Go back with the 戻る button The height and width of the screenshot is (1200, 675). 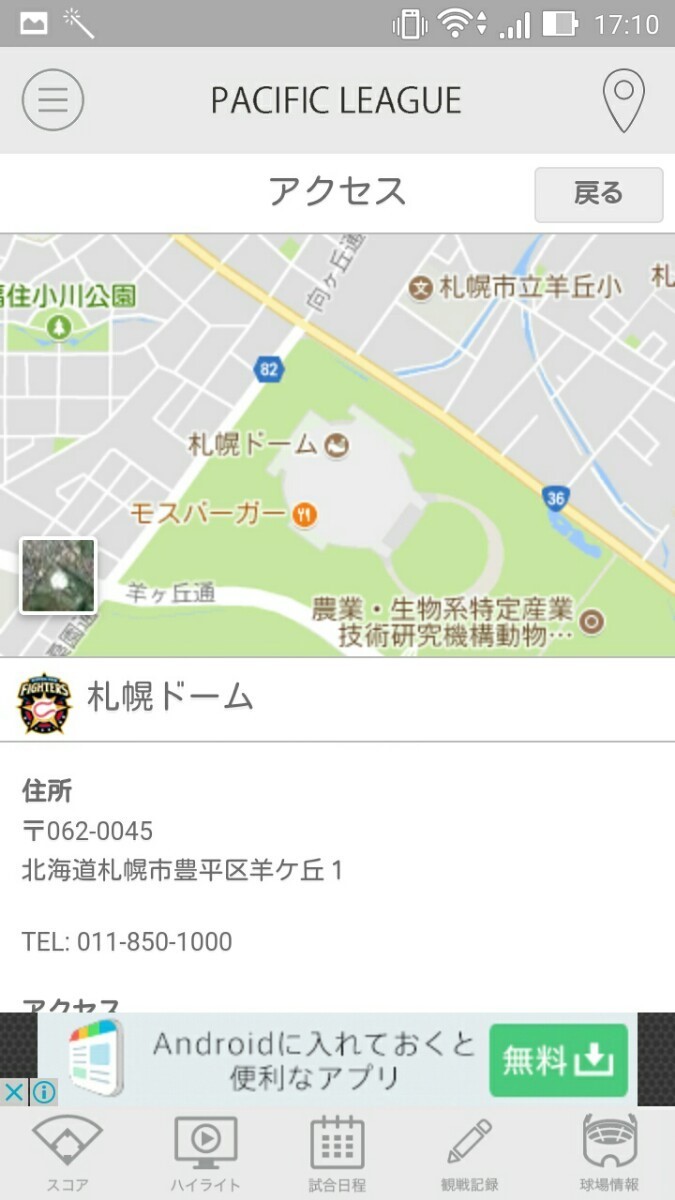pyautogui.click(x=598, y=194)
